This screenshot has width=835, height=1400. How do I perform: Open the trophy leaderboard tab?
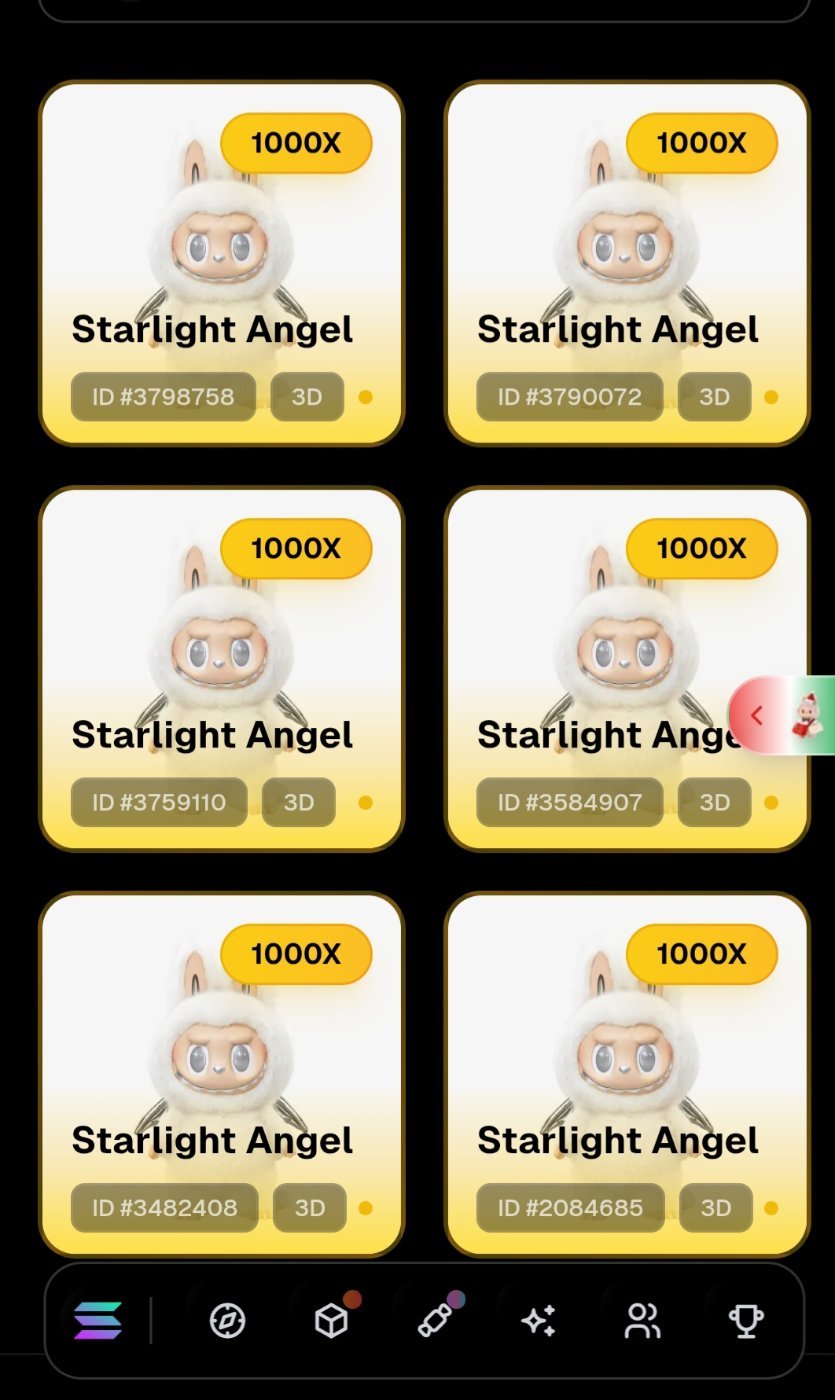(746, 1321)
